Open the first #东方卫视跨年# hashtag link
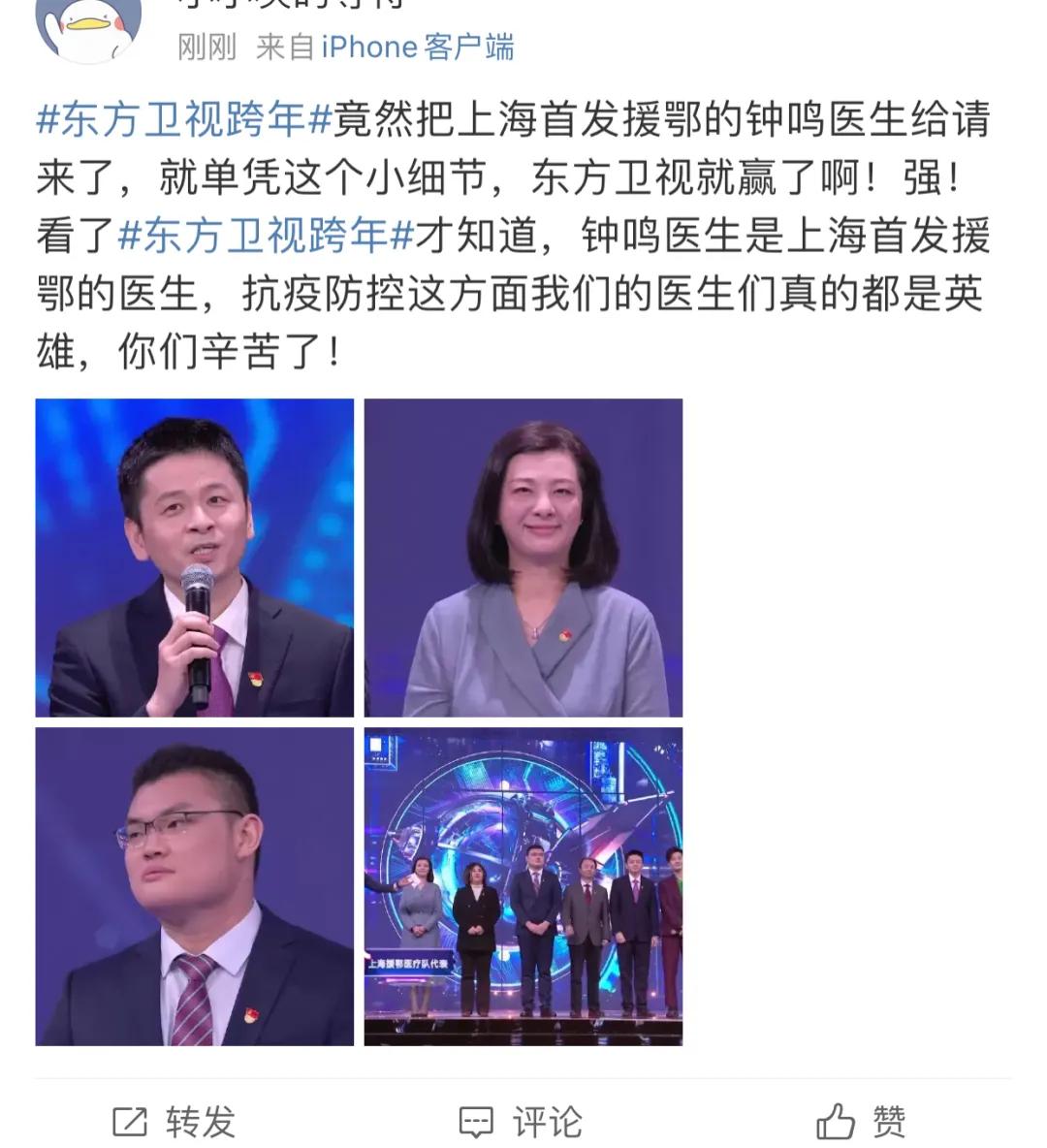Viewport: 1047px width, 1148px height. pos(184,120)
